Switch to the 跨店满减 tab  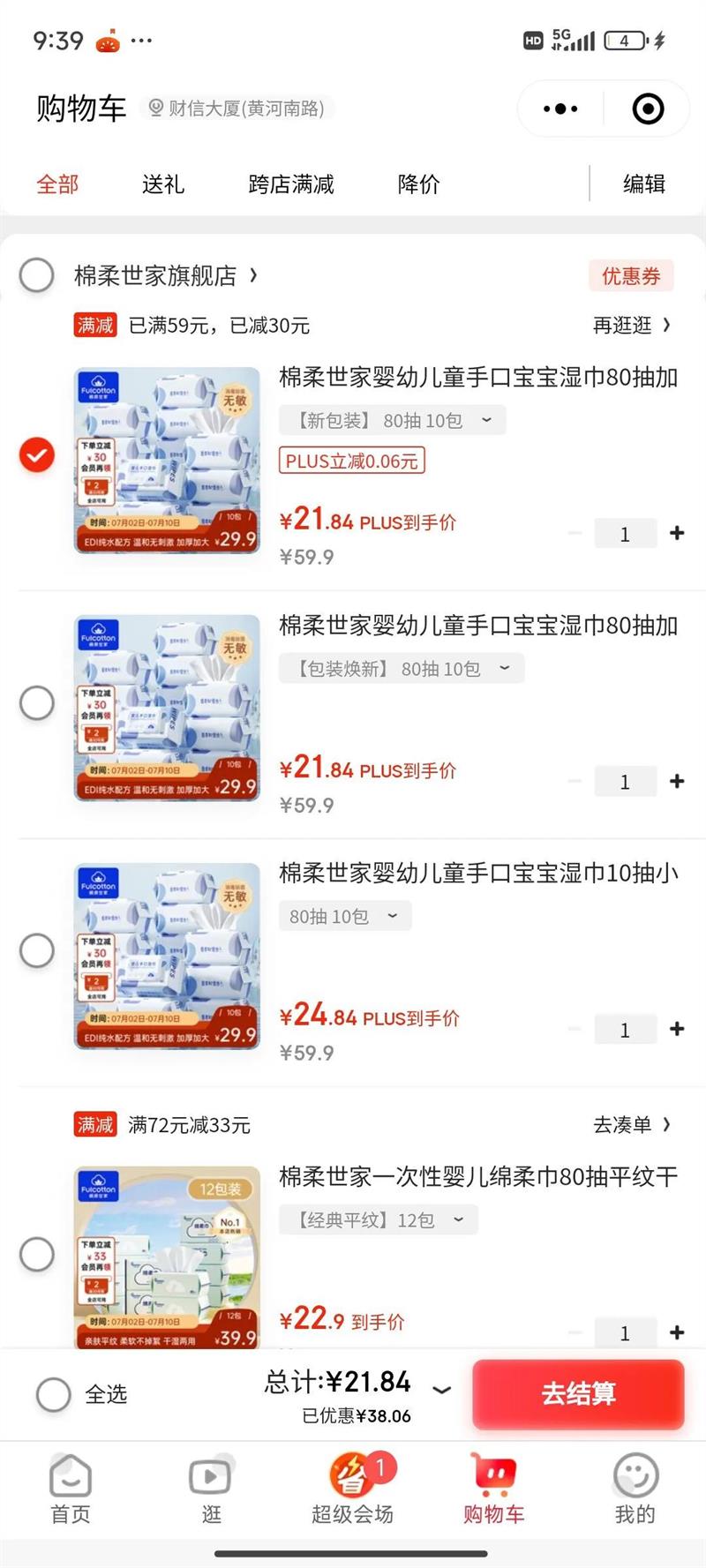[x=291, y=184]
